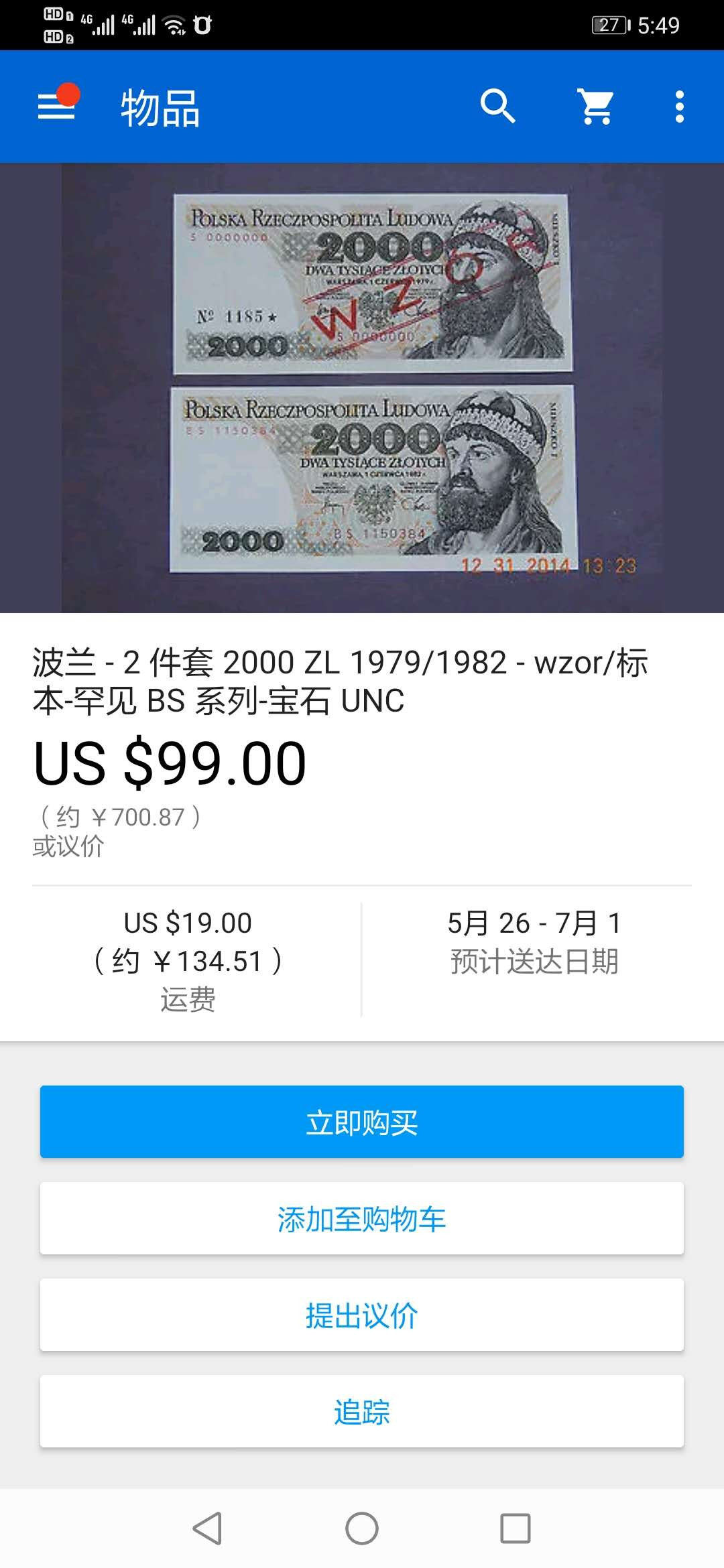Watch this item with 追踪

(362, 1411)
